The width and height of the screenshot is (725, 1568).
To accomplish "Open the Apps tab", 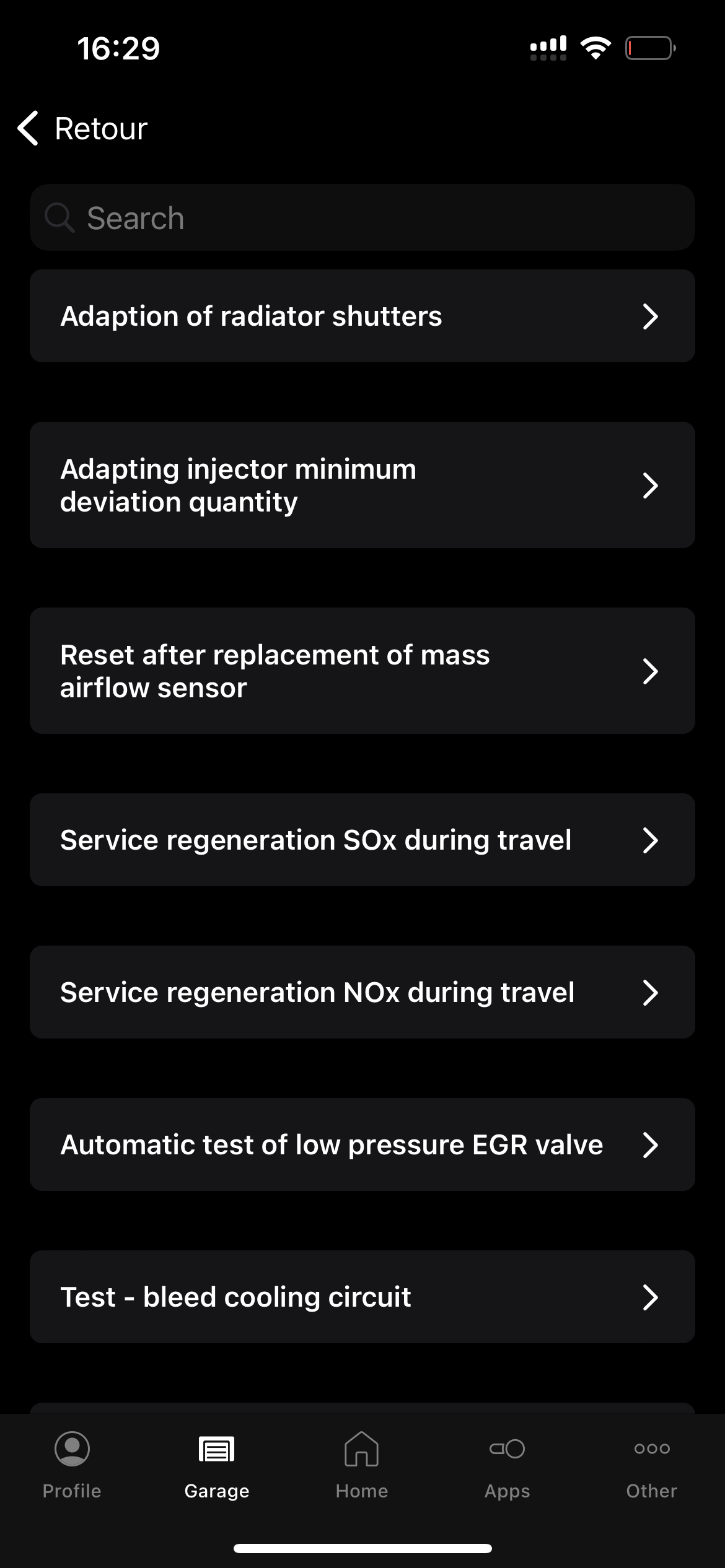I will [507, 1465].
